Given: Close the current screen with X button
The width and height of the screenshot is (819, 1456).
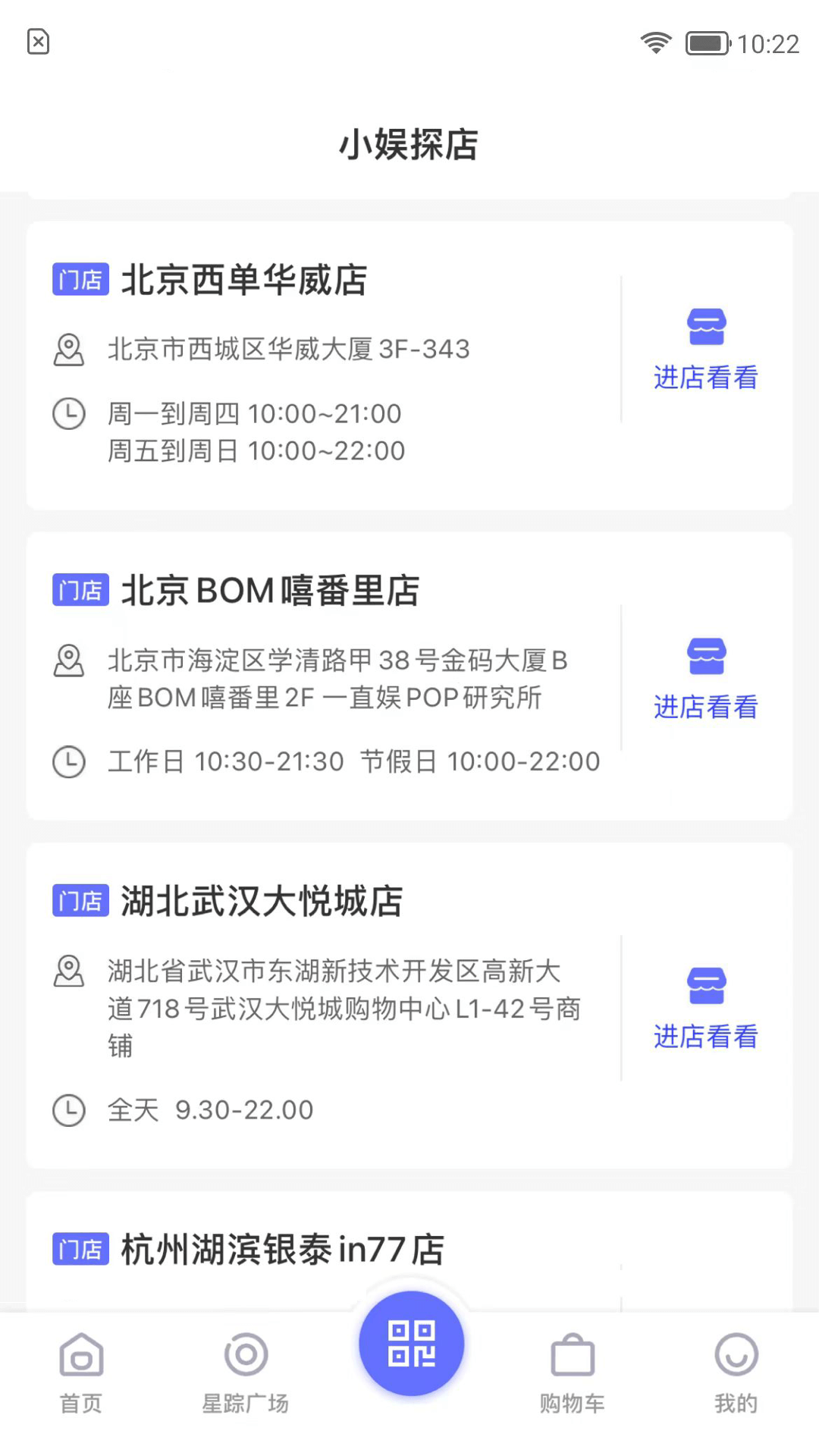Looking at the screenshot, I should 36,42.
